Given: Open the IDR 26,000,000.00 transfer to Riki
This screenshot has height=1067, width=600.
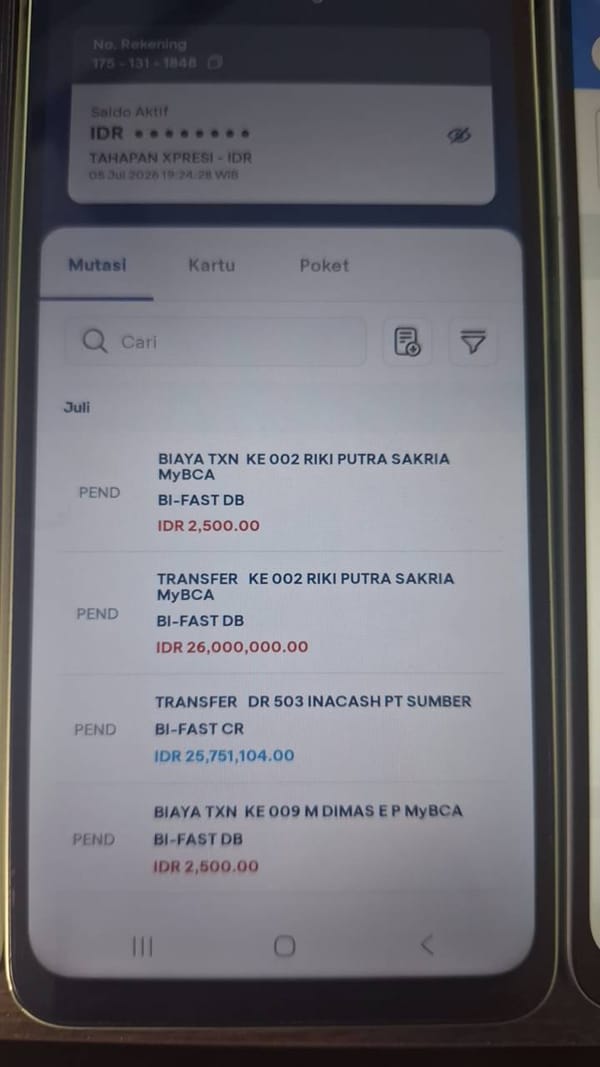Looking at the screenshot, I should pos(282,612).
